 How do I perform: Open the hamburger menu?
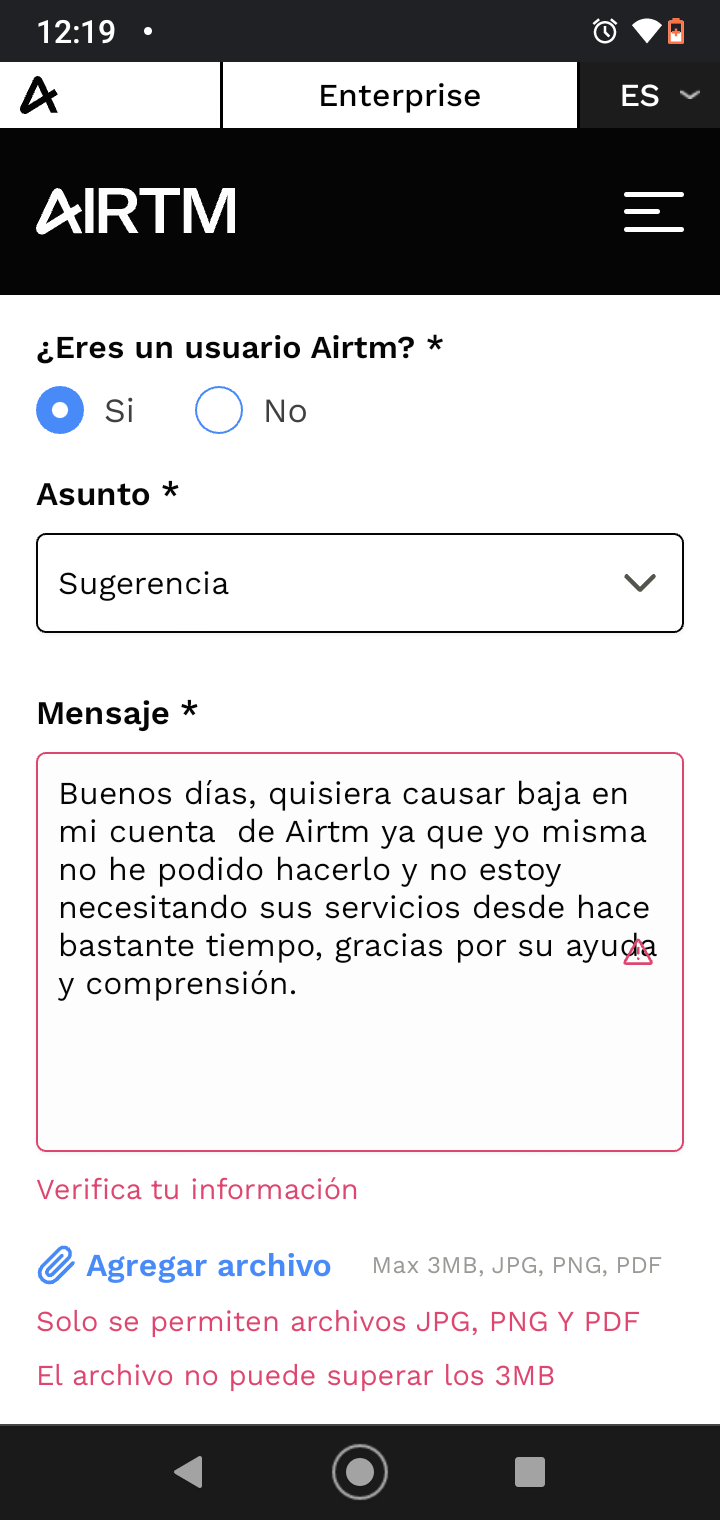click(654, 212)
